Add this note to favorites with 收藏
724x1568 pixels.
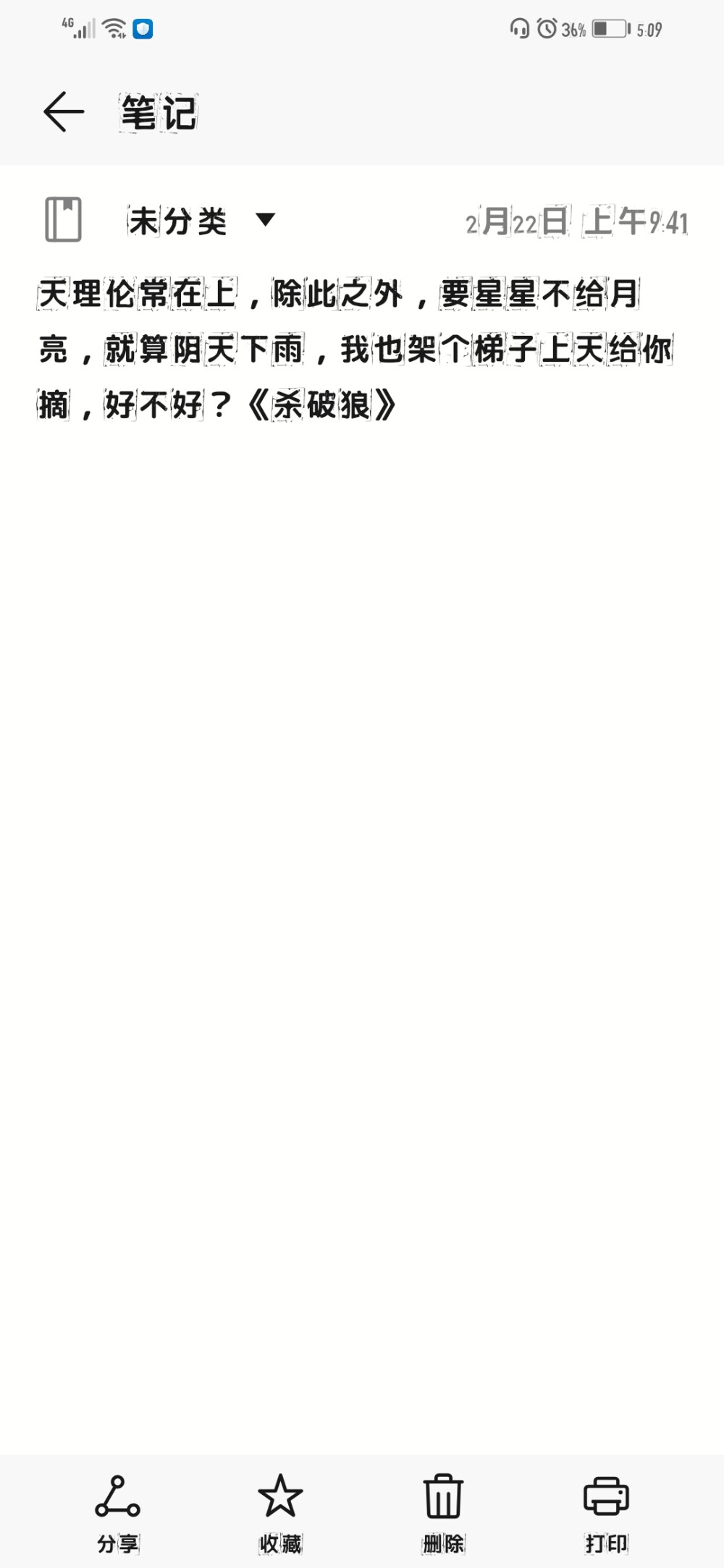coord(280,1509)
